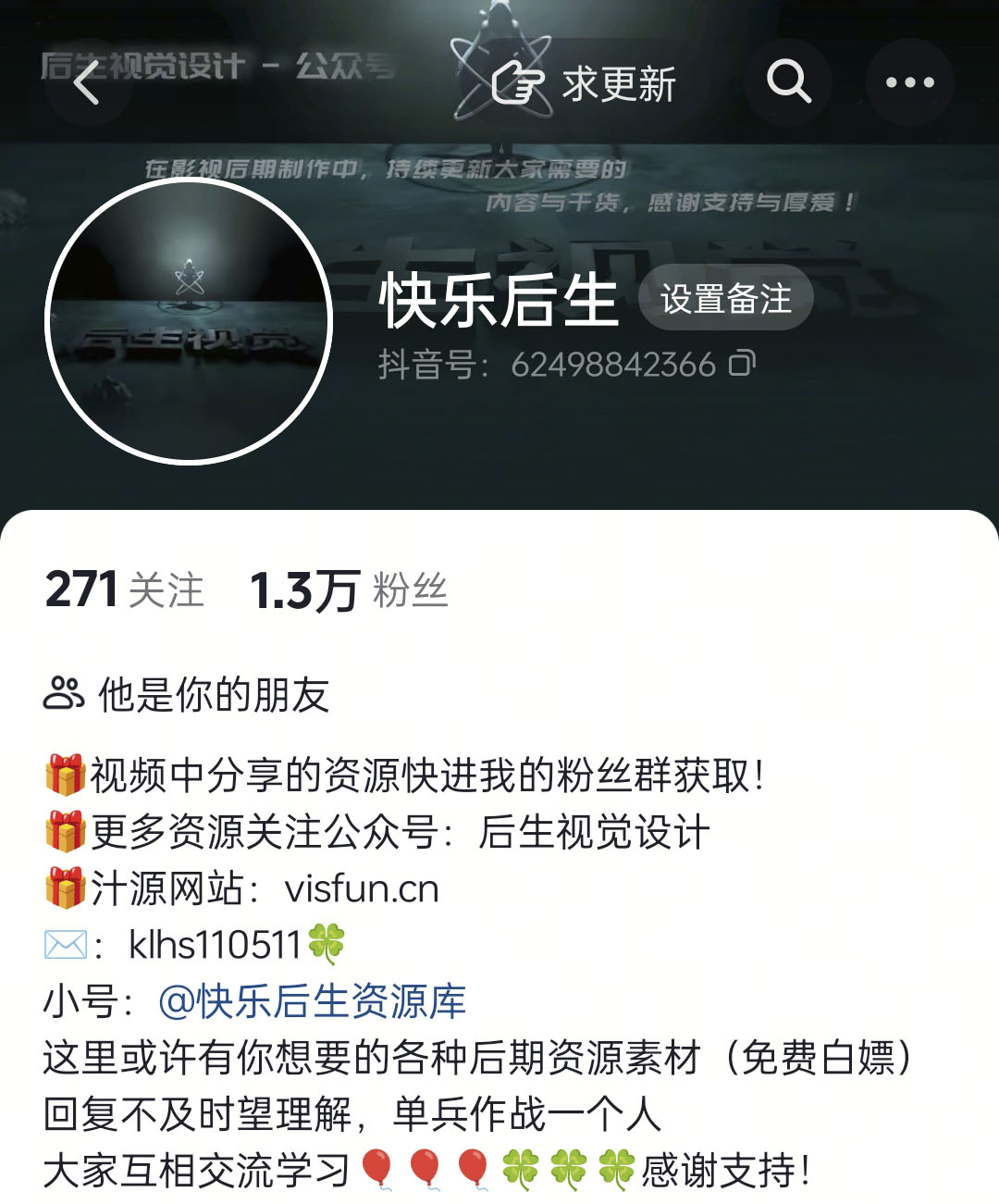999x1204 pixels.
Task: Open the @快乐后生资源库 account link
Action: click(x=312, y=1001)
